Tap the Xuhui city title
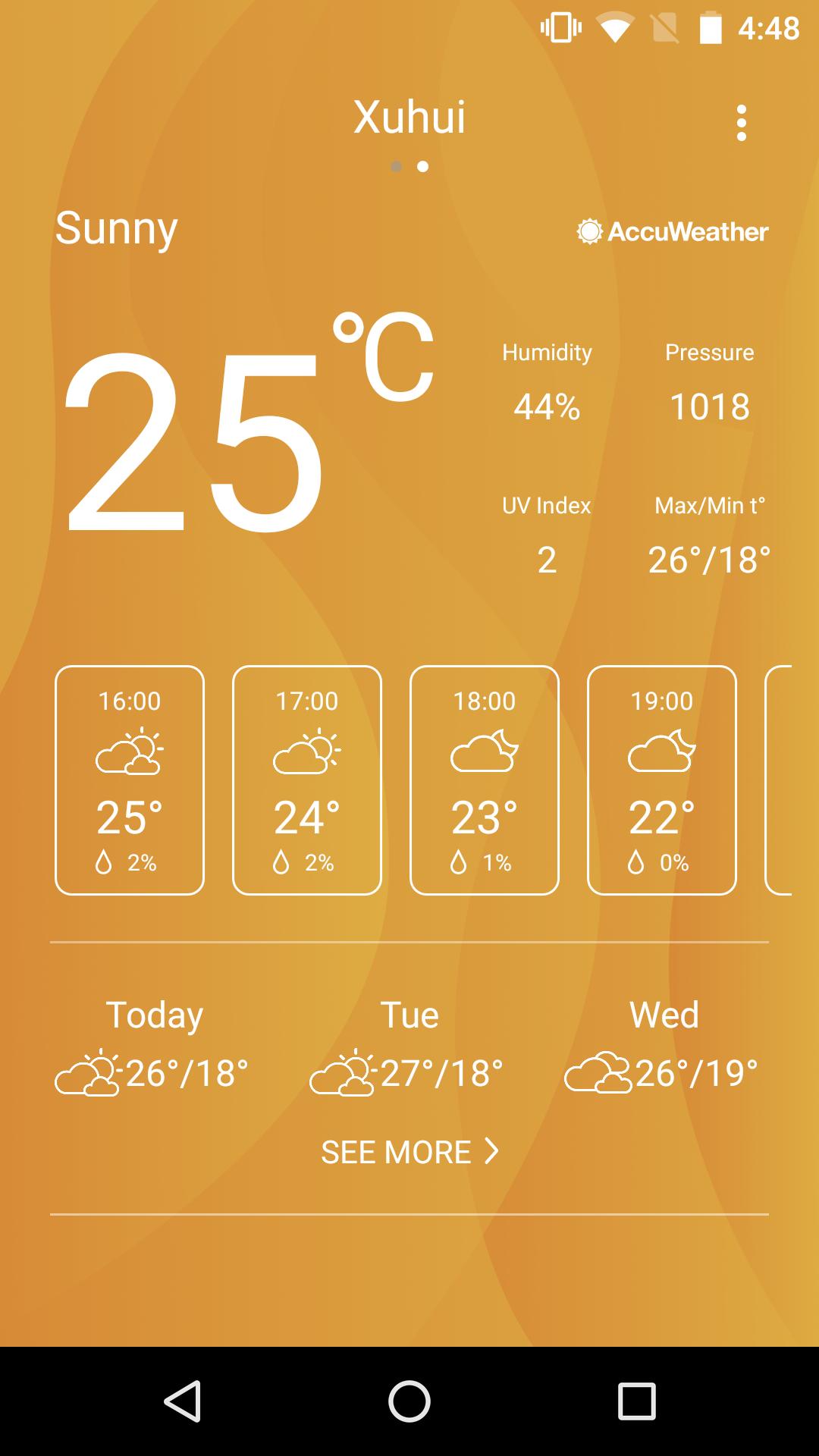Image resolution: width=819 pixels, height=1456 pixels. (409, 118)
